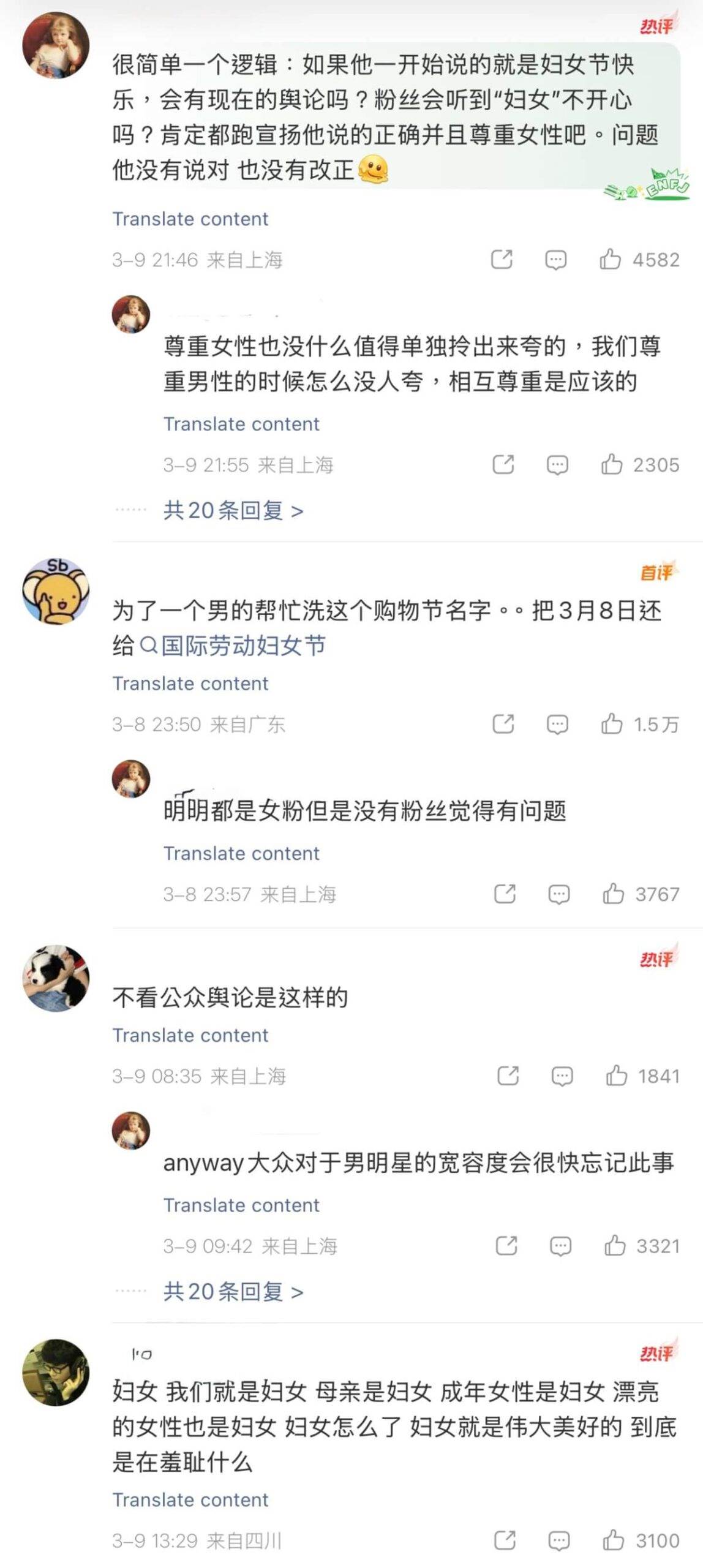Like the reply posted 3-8 23:57
Image resolution: width=703 pixels, height=1568 pixels.
coord(613,895)
